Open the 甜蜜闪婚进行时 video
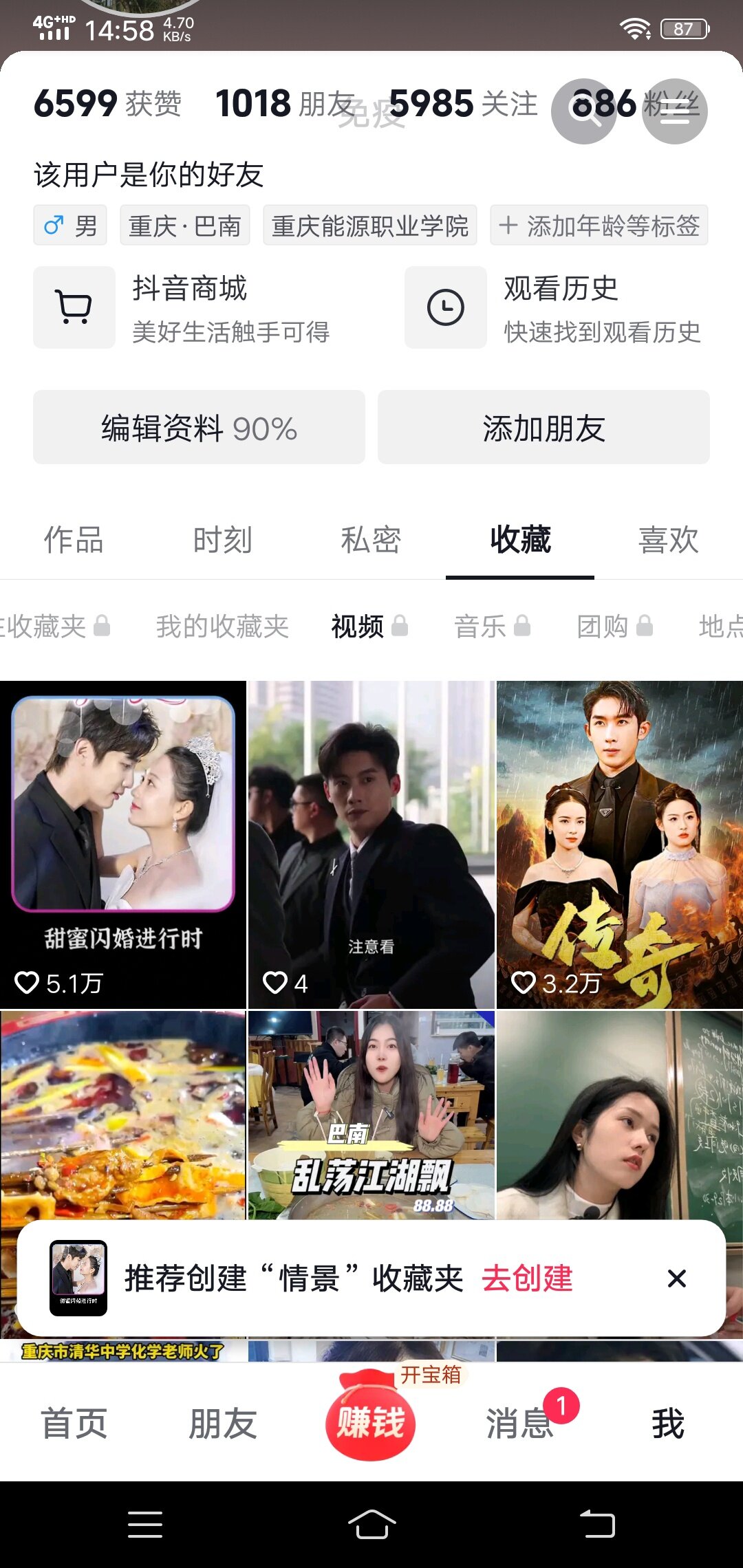This screenshot has width=743, height=1568. [x=123, y=845]
